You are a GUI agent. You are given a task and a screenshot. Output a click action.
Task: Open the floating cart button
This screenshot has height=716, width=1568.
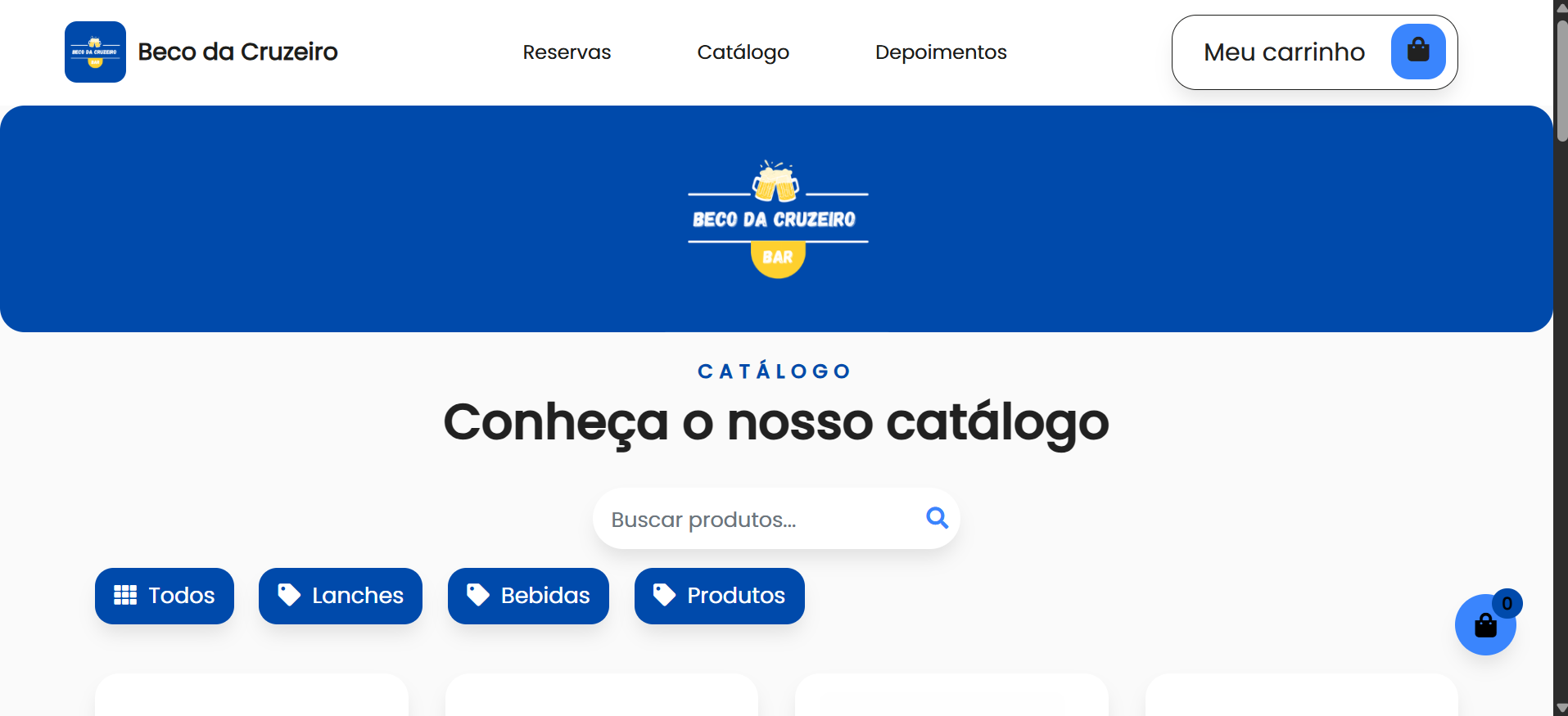[x=1484, y=626]
